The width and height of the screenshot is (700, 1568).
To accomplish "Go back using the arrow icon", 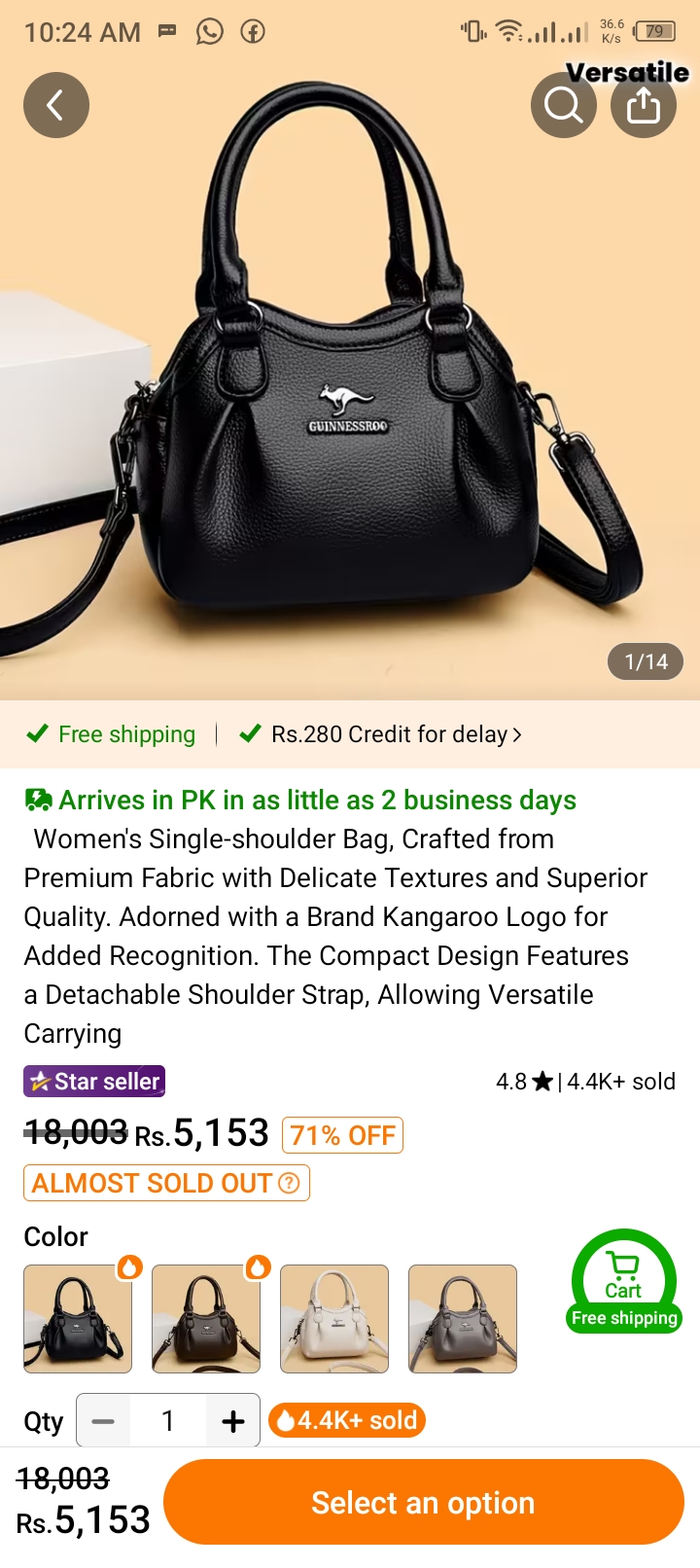I will click(56, 105).
